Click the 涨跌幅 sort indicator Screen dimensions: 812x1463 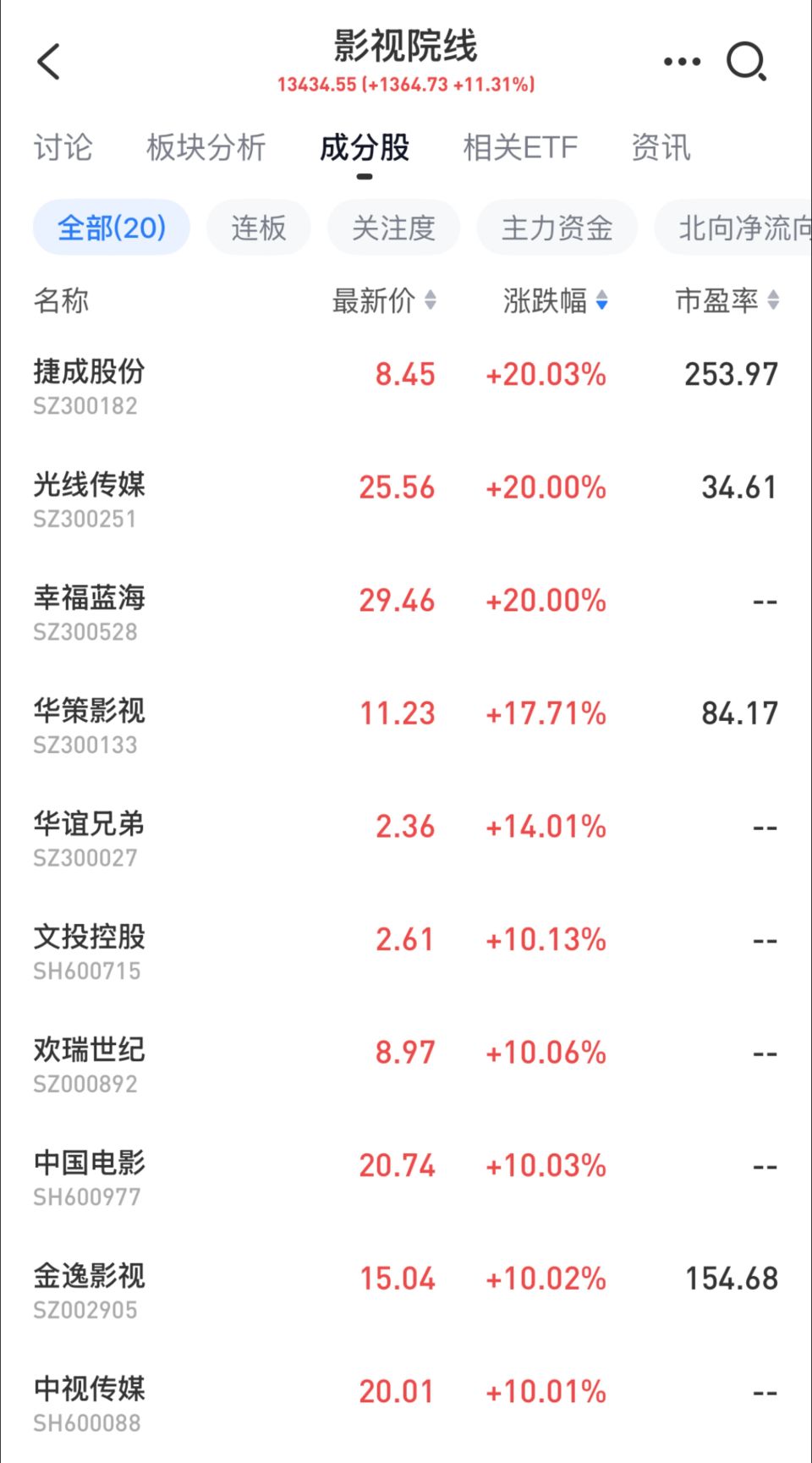coord(601,300)
